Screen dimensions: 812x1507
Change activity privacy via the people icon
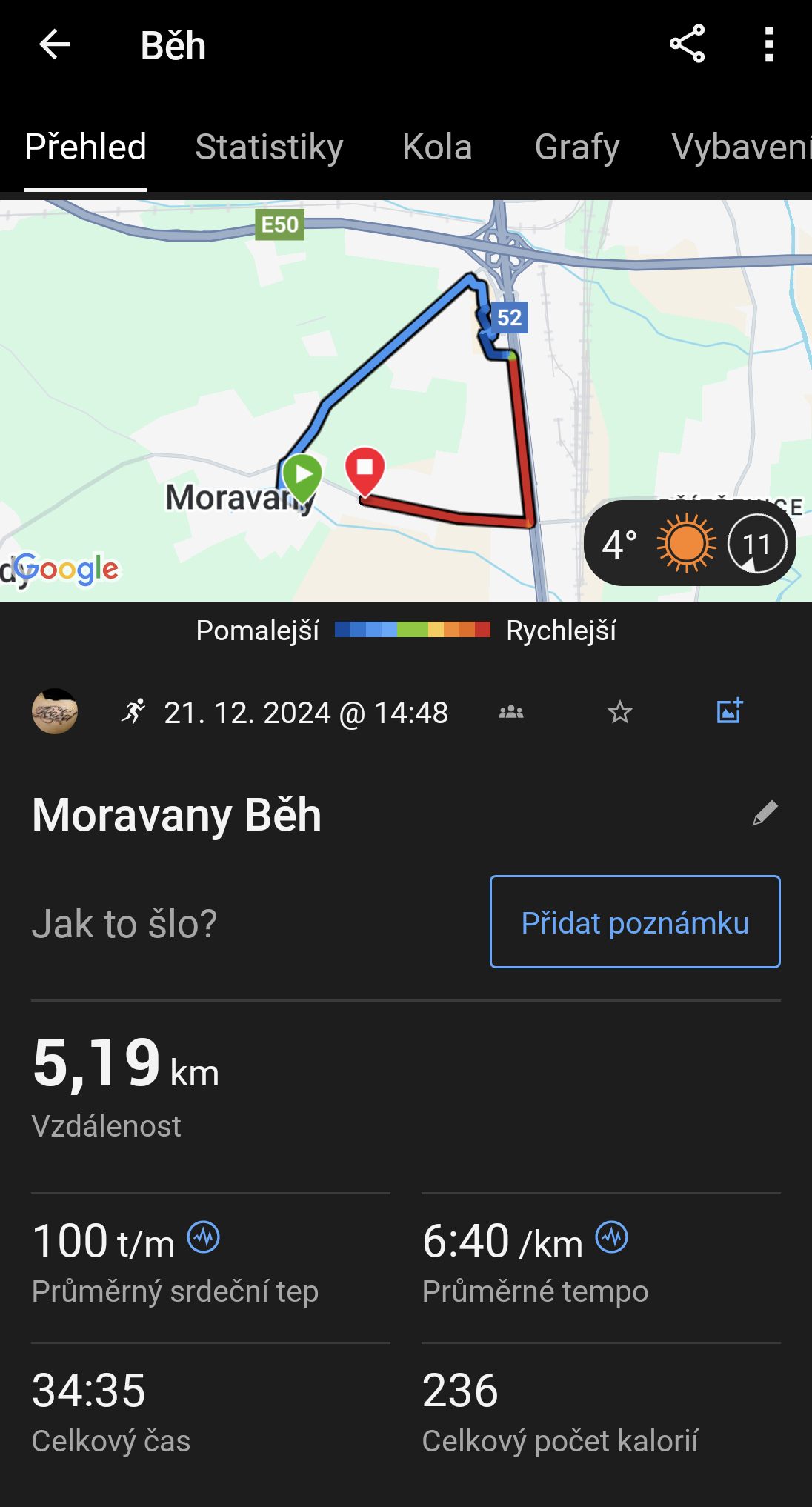coord(511,712)
